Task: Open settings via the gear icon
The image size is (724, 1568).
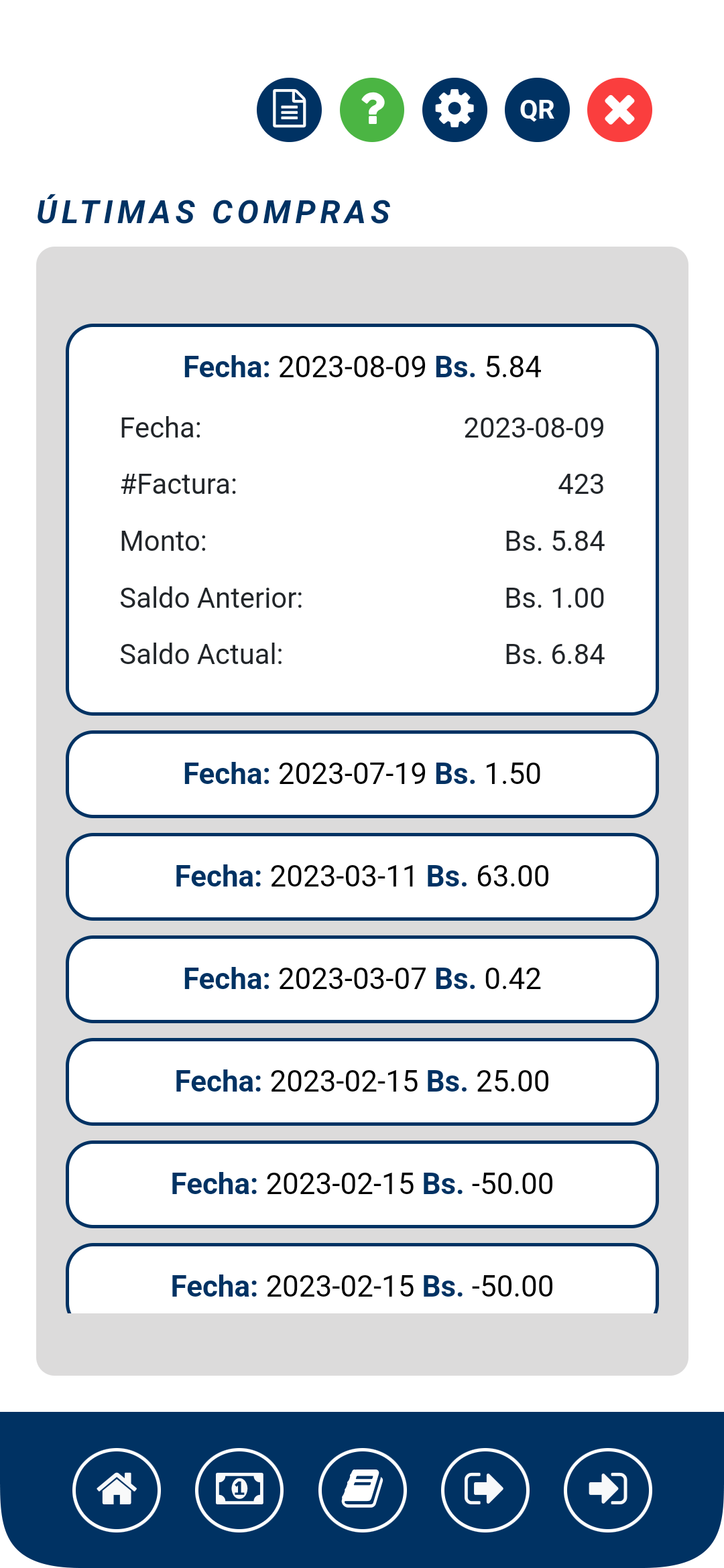Action: [455, 110]
